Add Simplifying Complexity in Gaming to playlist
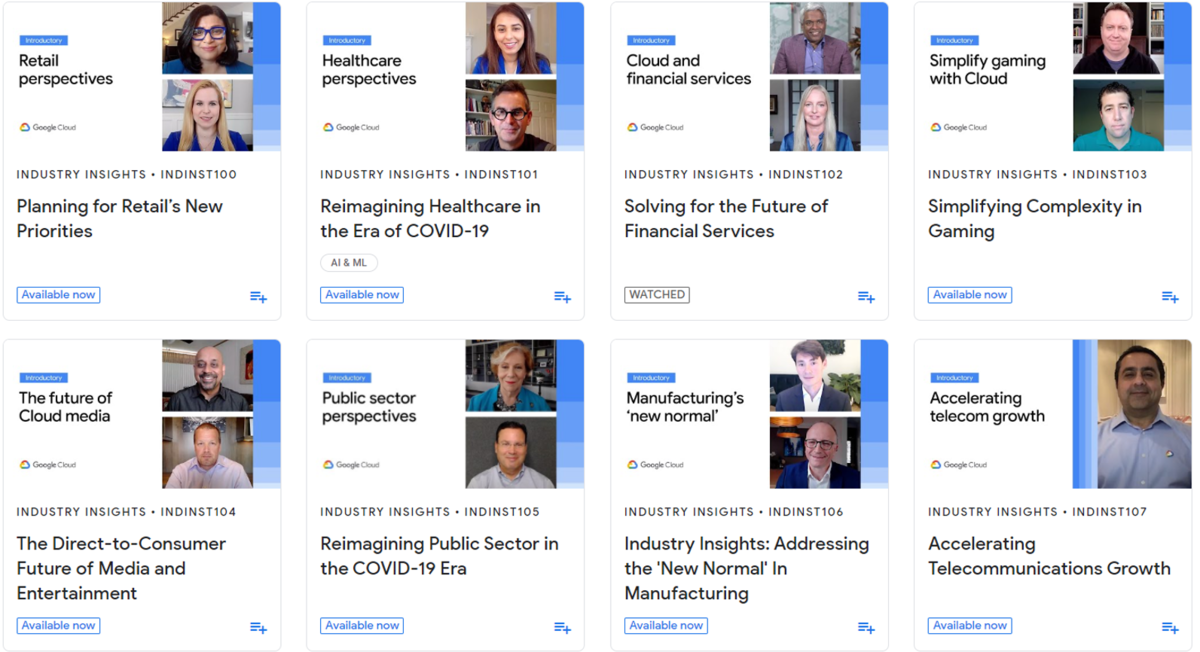Viewport: 1200px width, 652px height. tap(1170, 296)
